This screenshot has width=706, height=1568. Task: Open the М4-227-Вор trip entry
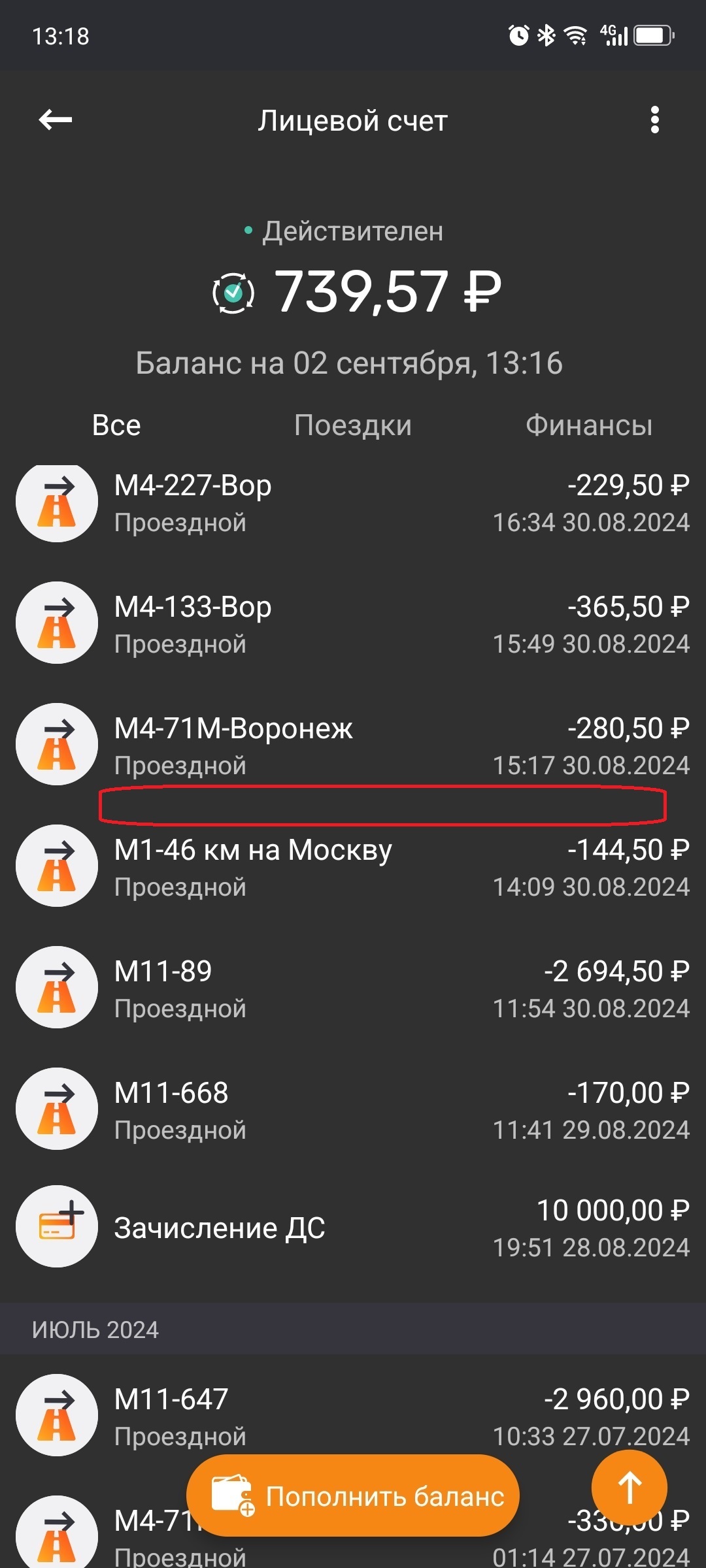(353, 503)
